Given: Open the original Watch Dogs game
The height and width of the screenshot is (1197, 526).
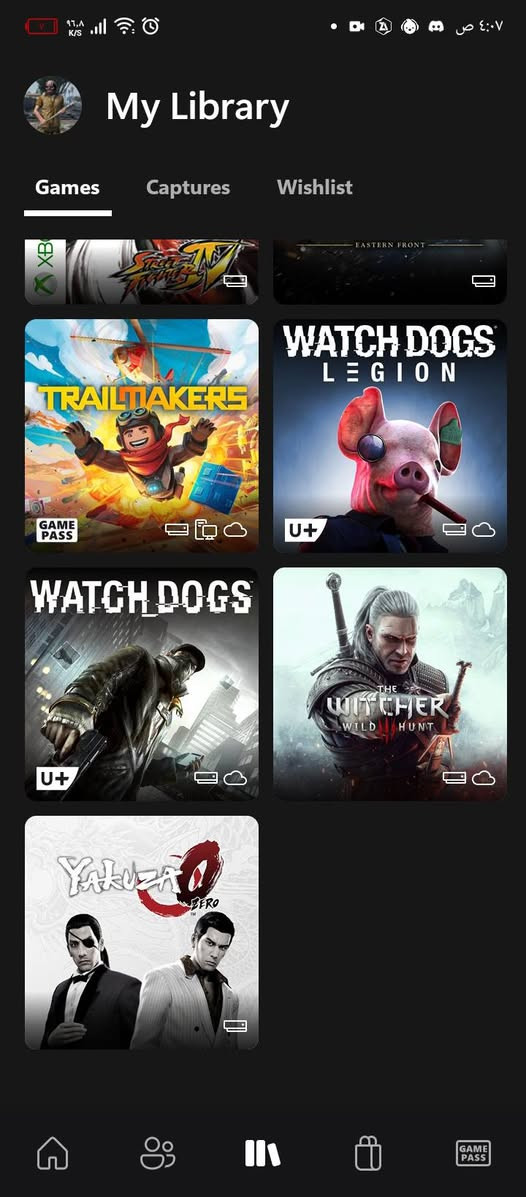Looking at the screenshot, I should (141, 684).
